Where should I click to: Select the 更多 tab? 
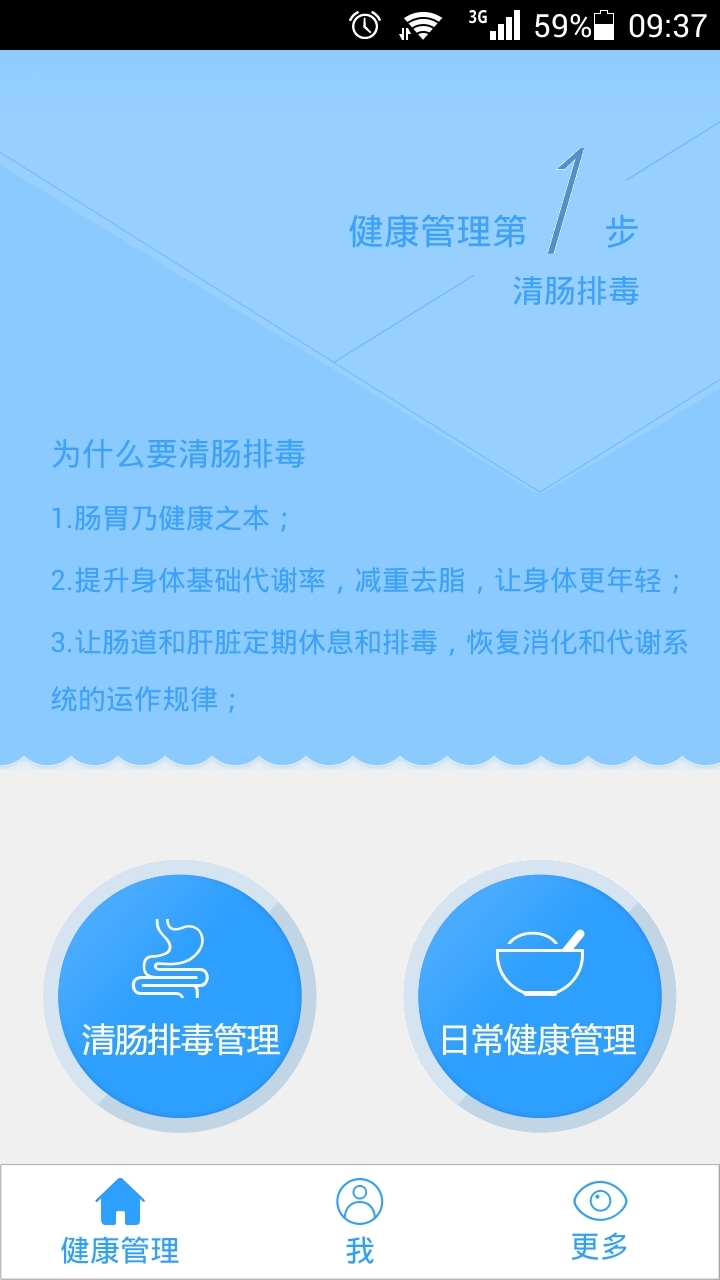599,1221
